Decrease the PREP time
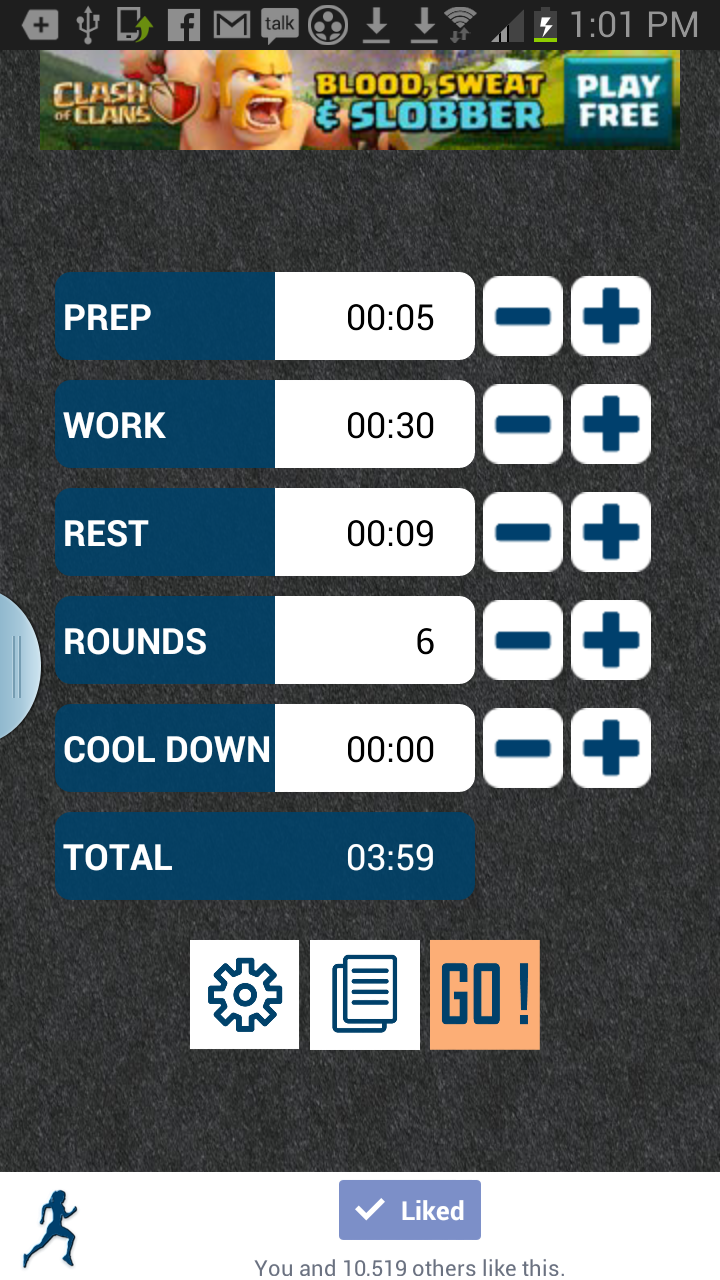The image size is (720, 1280). 523,317
